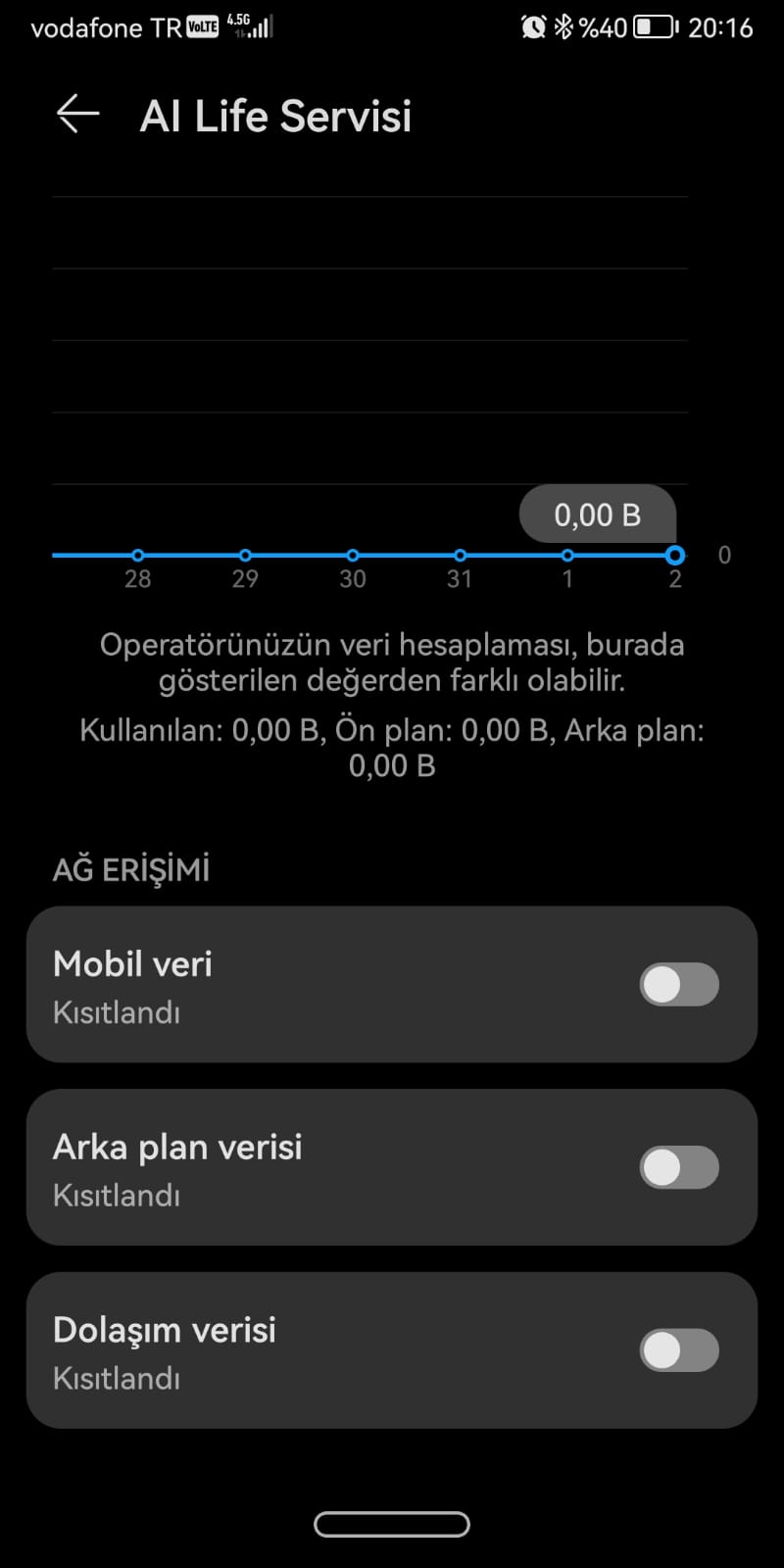This screenshot has width=784, height=1568.
Task: Toggle the Dolaşım verisi switch
Action: (679, 1350)
